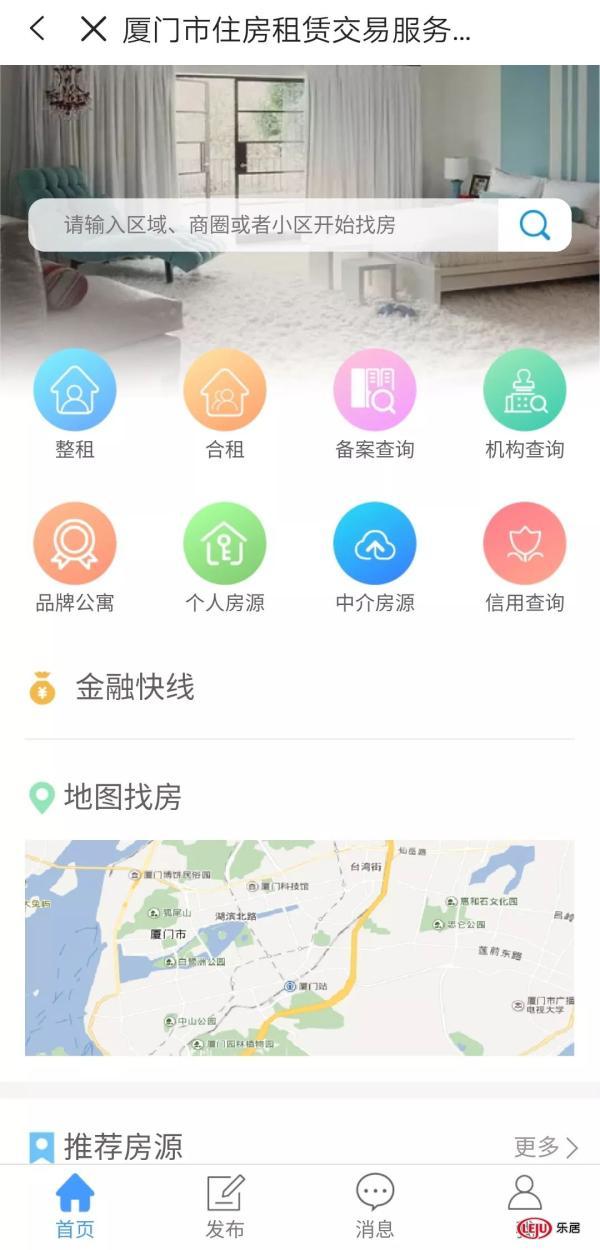Viewport: 600px width, 1250px height.
Task: Focus the area or community search field
Action: (x=262, y=225)
